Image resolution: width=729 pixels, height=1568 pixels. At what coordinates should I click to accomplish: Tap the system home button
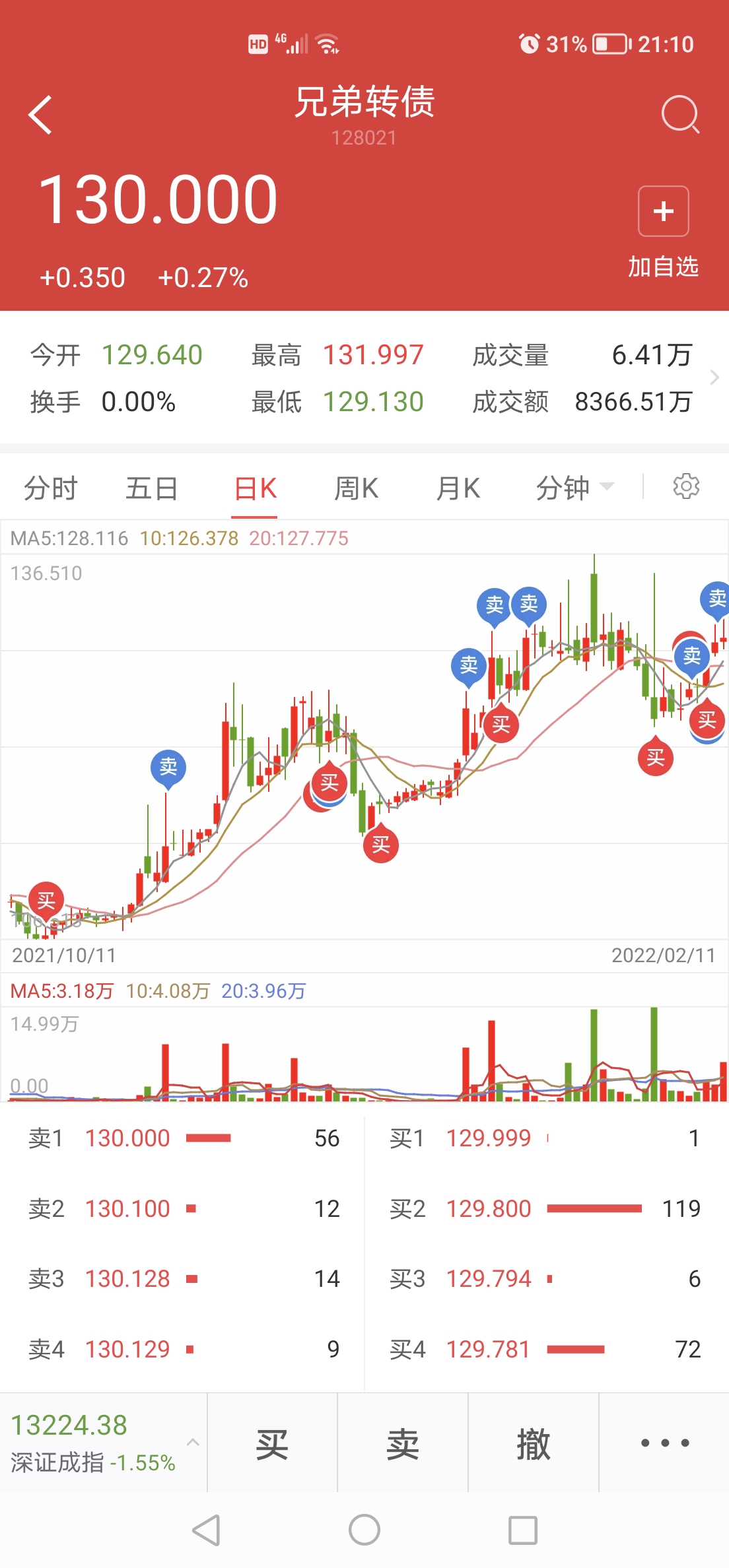coord(364,1530)
